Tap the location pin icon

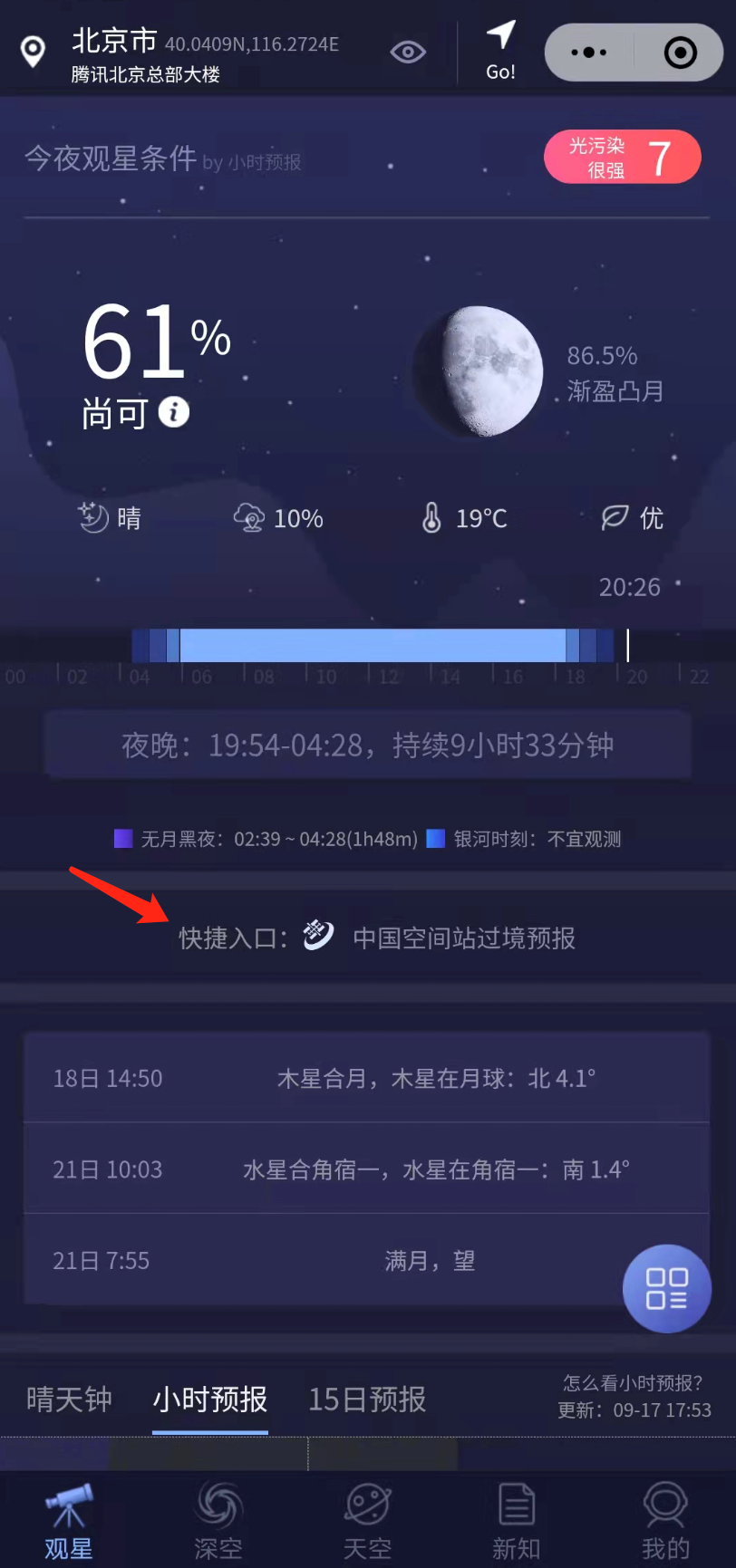click(34, 52)
